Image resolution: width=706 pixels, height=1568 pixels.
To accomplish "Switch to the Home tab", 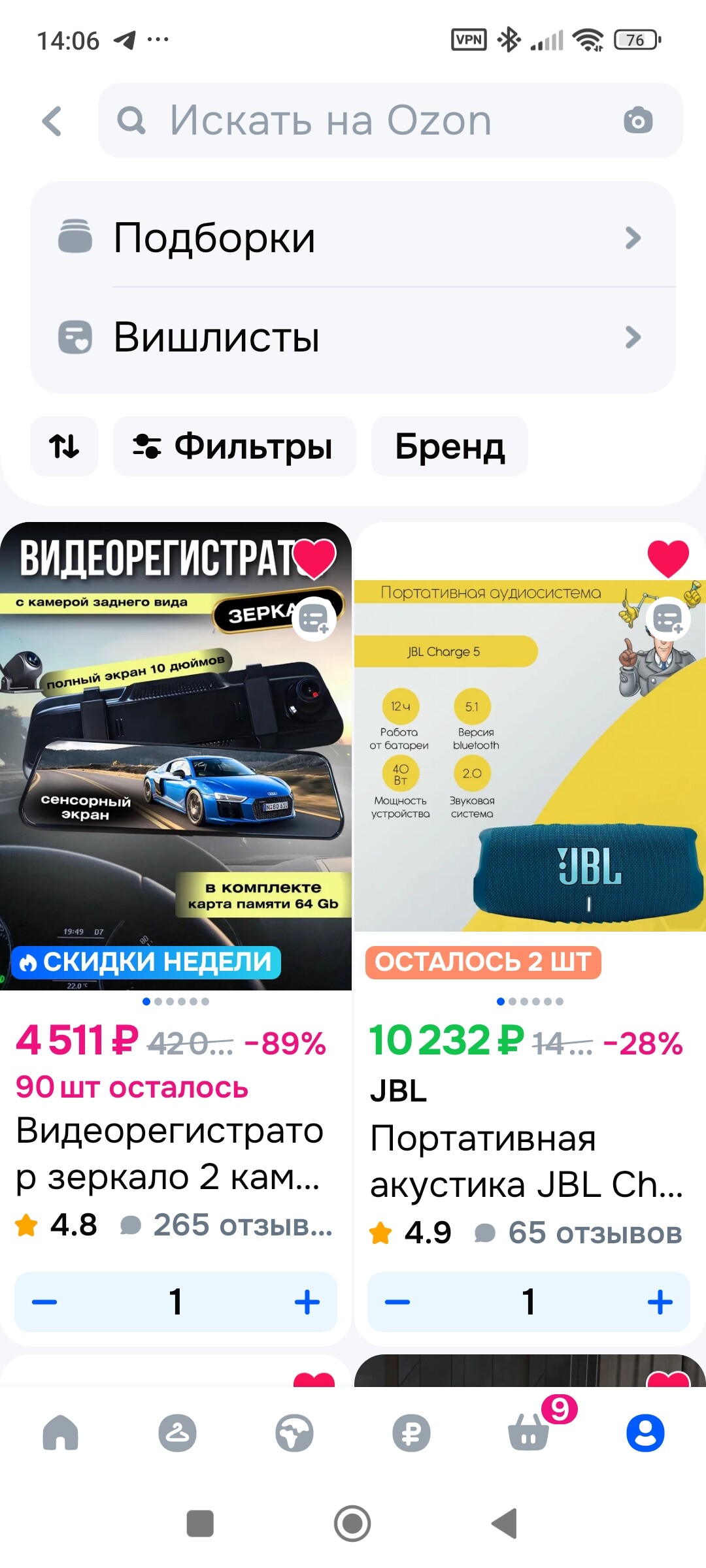I will [x=60, y=1433].
